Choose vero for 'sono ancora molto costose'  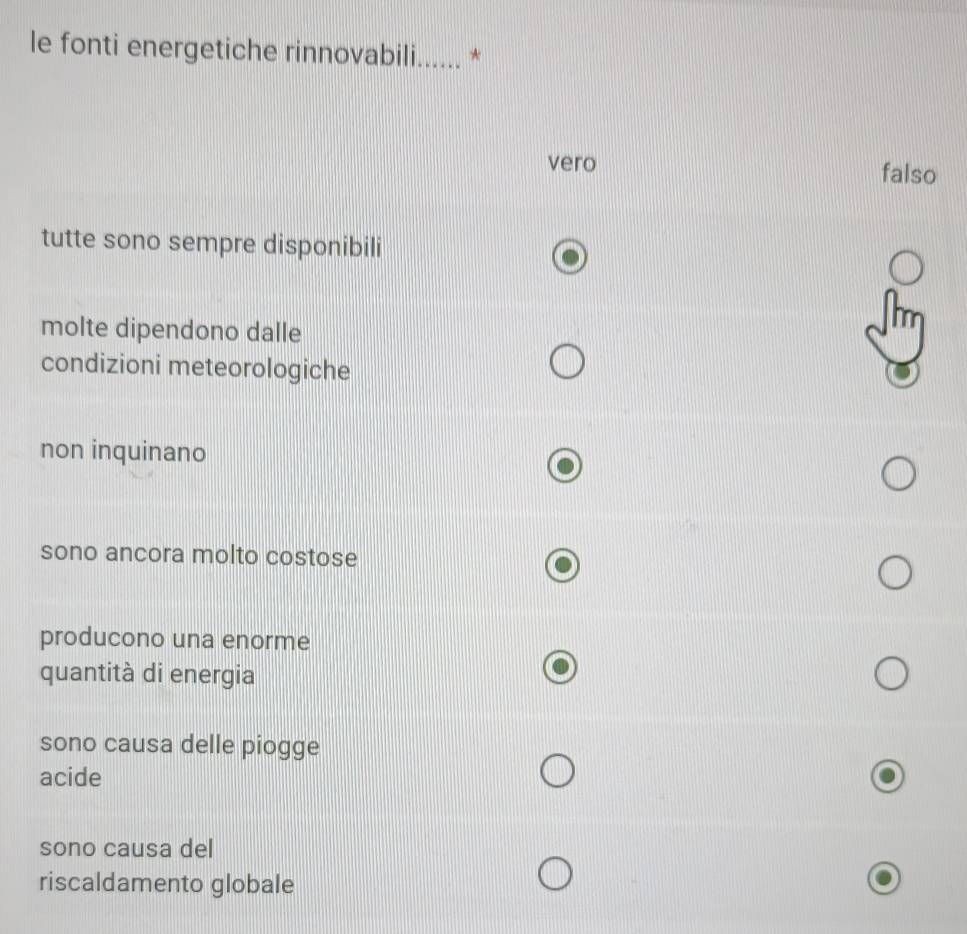[564, 565]
